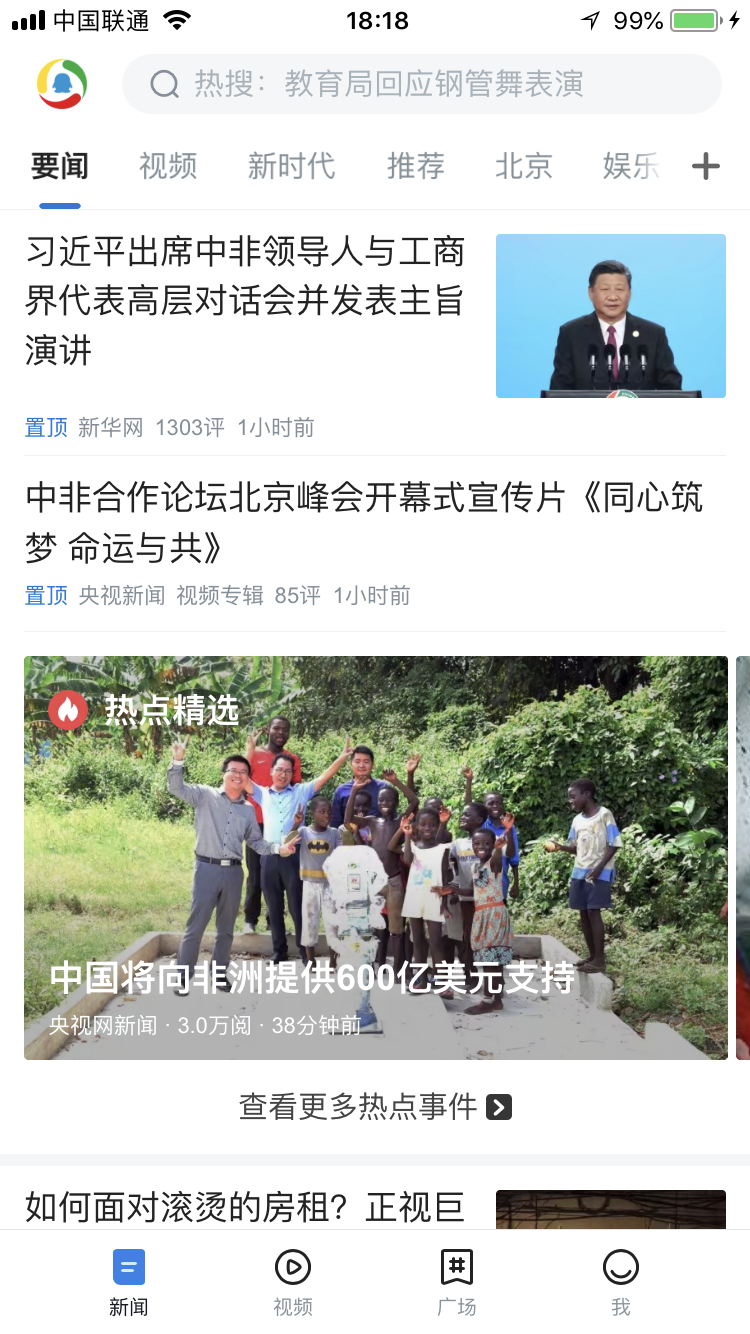Open article 习近平出席中非领导人与工商界代表高层对话会
The width and height of the screenshot is (750, 1334).
[245, 300]
